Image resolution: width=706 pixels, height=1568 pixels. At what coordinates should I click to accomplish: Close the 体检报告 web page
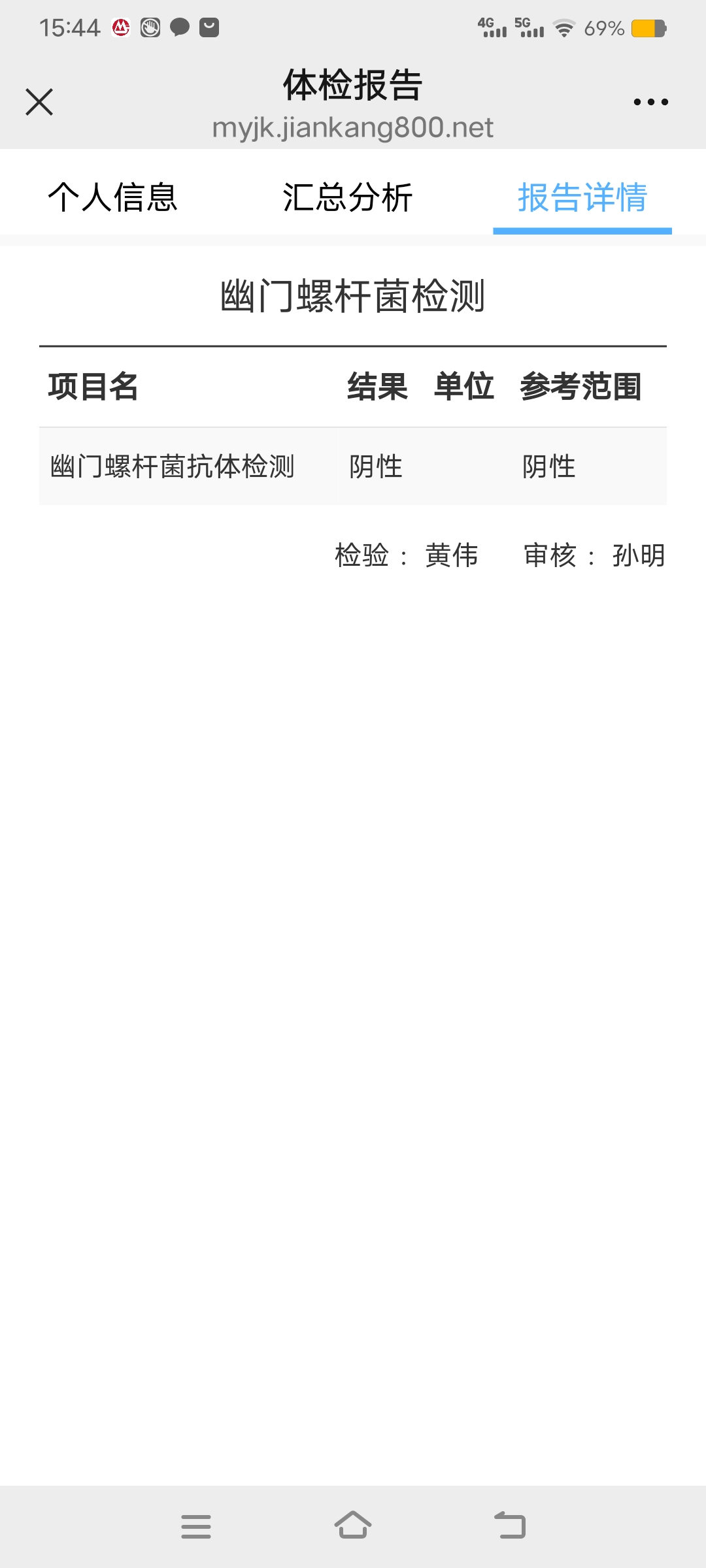[39, 102]
